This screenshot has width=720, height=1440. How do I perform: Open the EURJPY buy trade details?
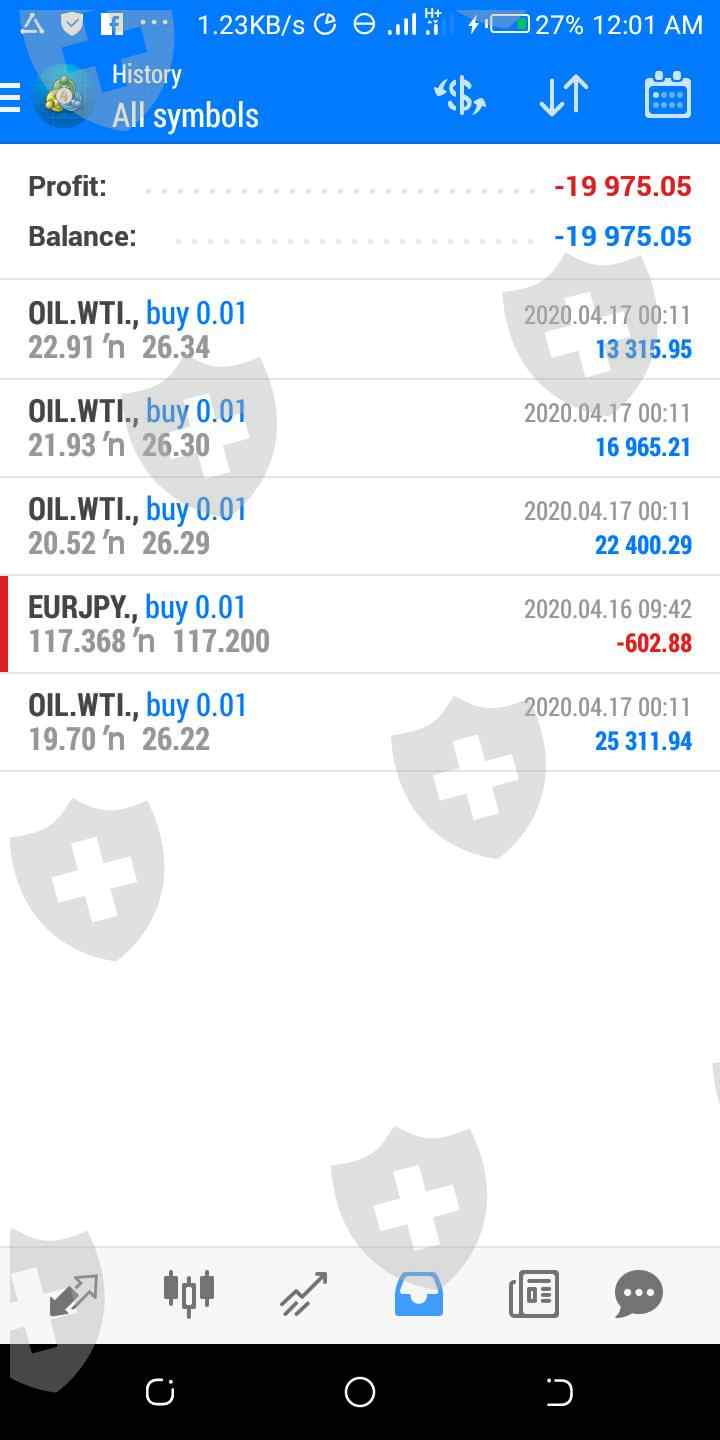(x=360, y=624)
